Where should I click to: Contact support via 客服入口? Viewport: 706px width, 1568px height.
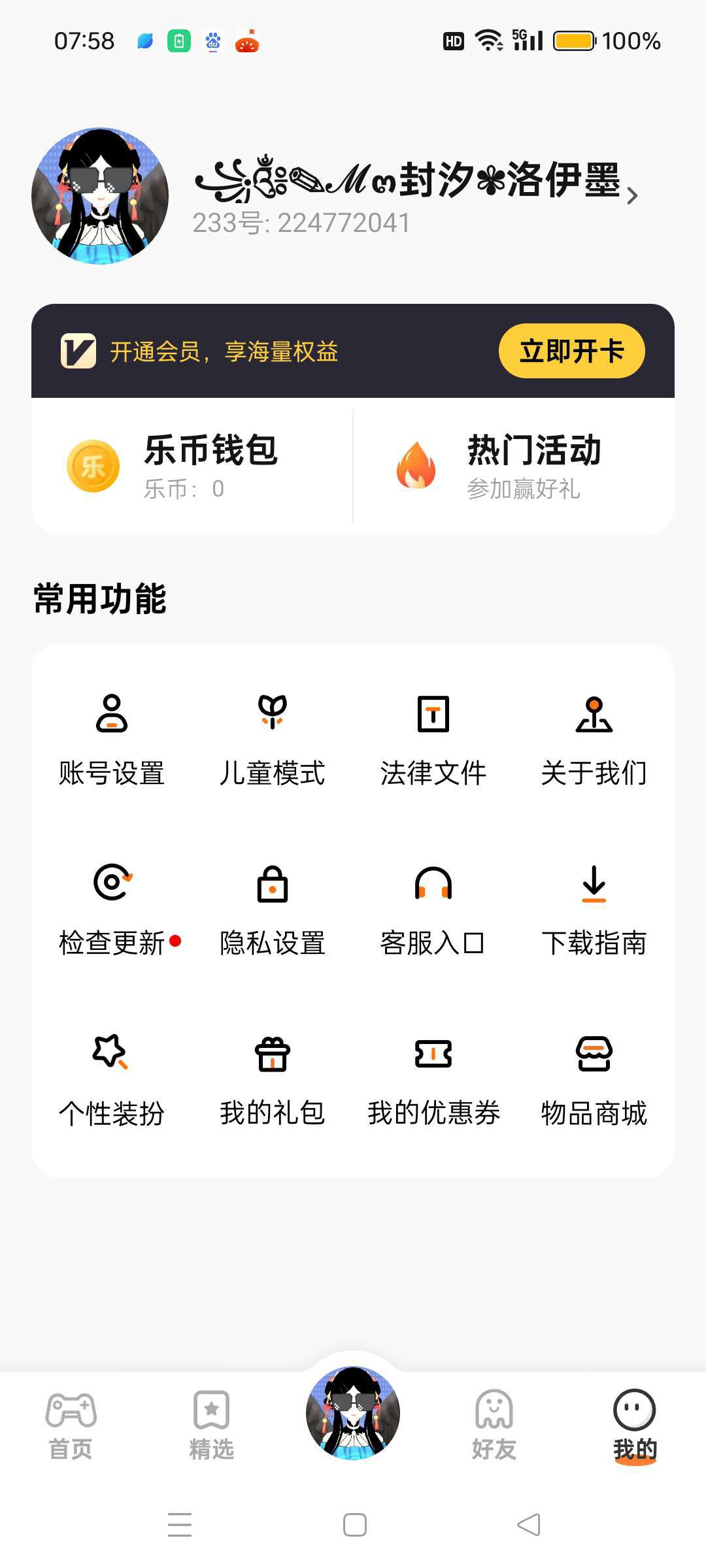(433, 909)
